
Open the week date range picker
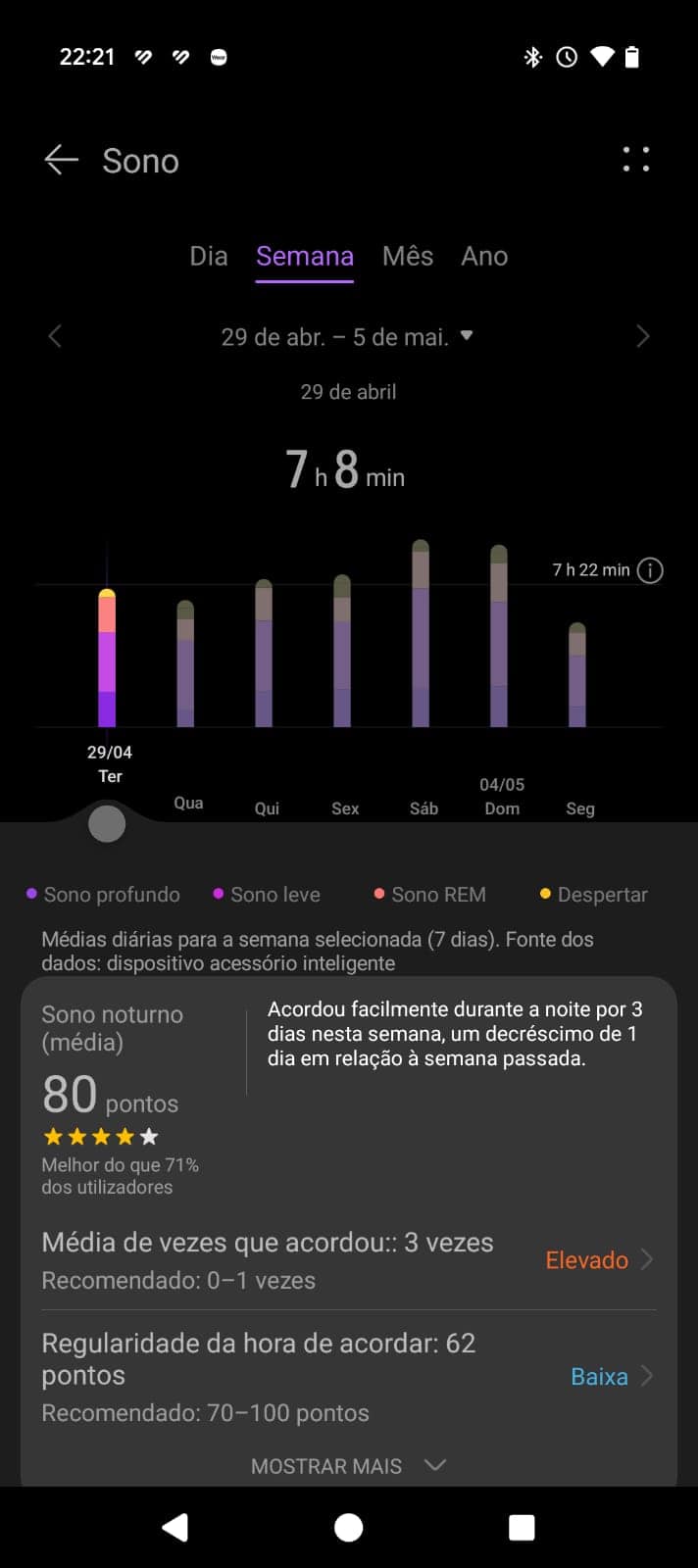tap(348, 337)
